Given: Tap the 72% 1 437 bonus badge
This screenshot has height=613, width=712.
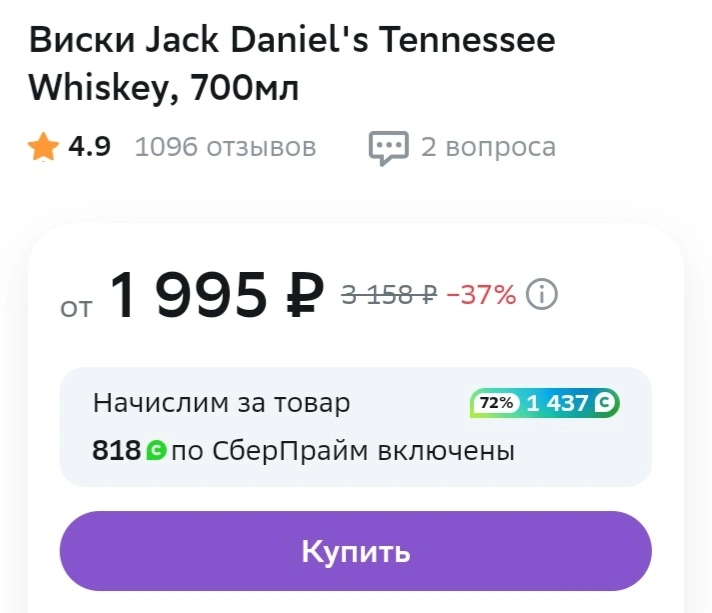Looking at the screenshot, I should coord(544,403).
